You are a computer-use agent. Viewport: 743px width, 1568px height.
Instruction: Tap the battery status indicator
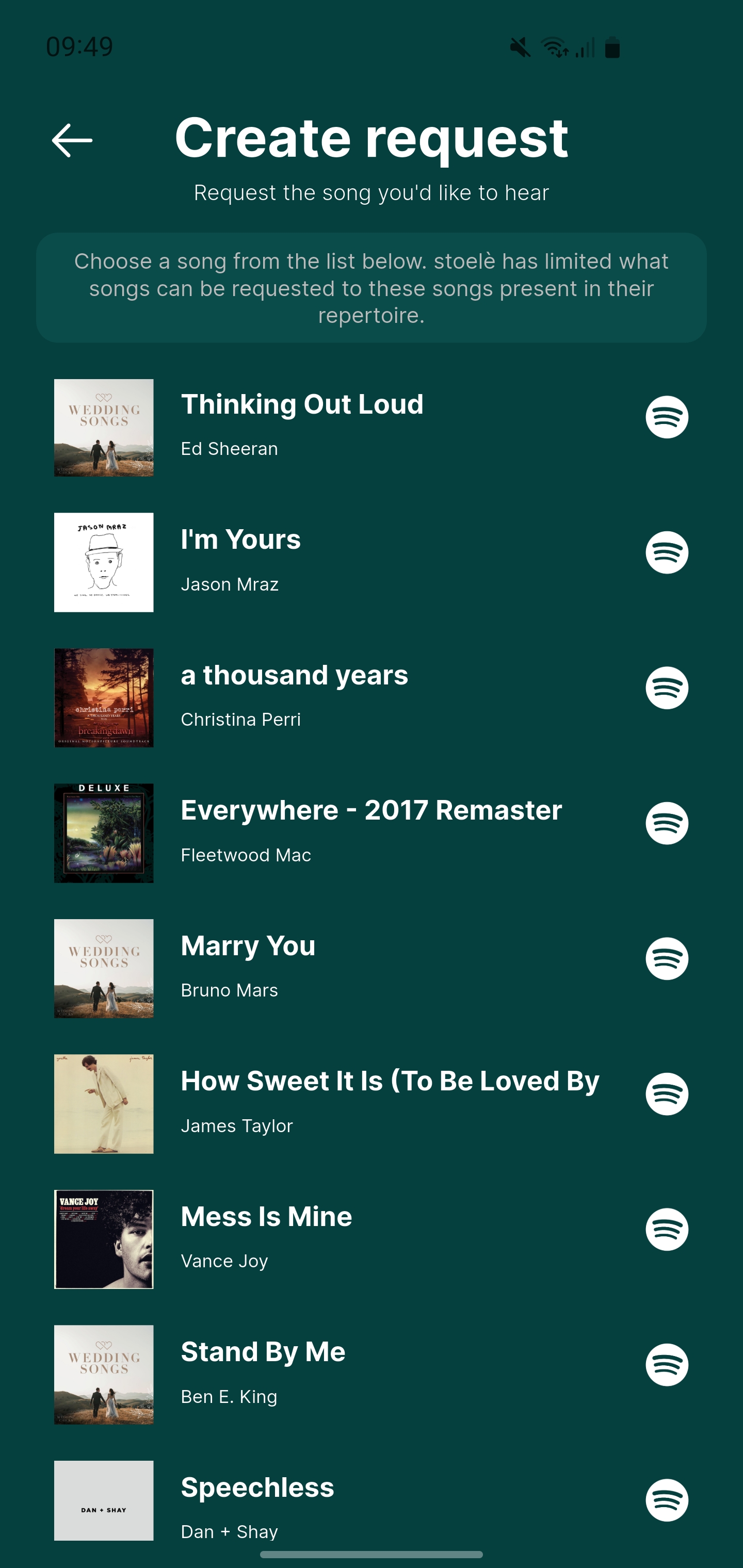point(611,46)
